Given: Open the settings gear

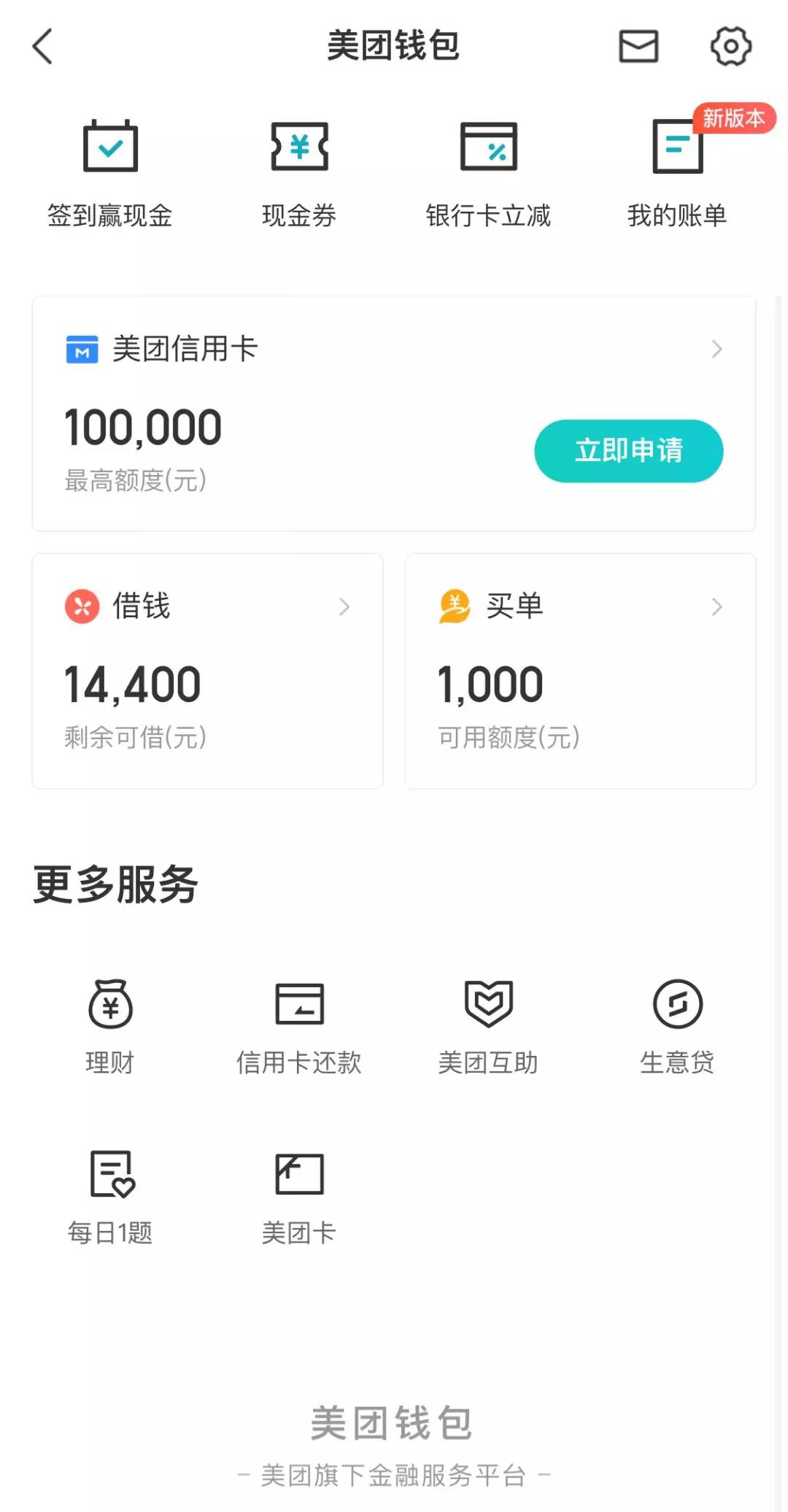Looking at the screenshot, I should tap(730, 47).
